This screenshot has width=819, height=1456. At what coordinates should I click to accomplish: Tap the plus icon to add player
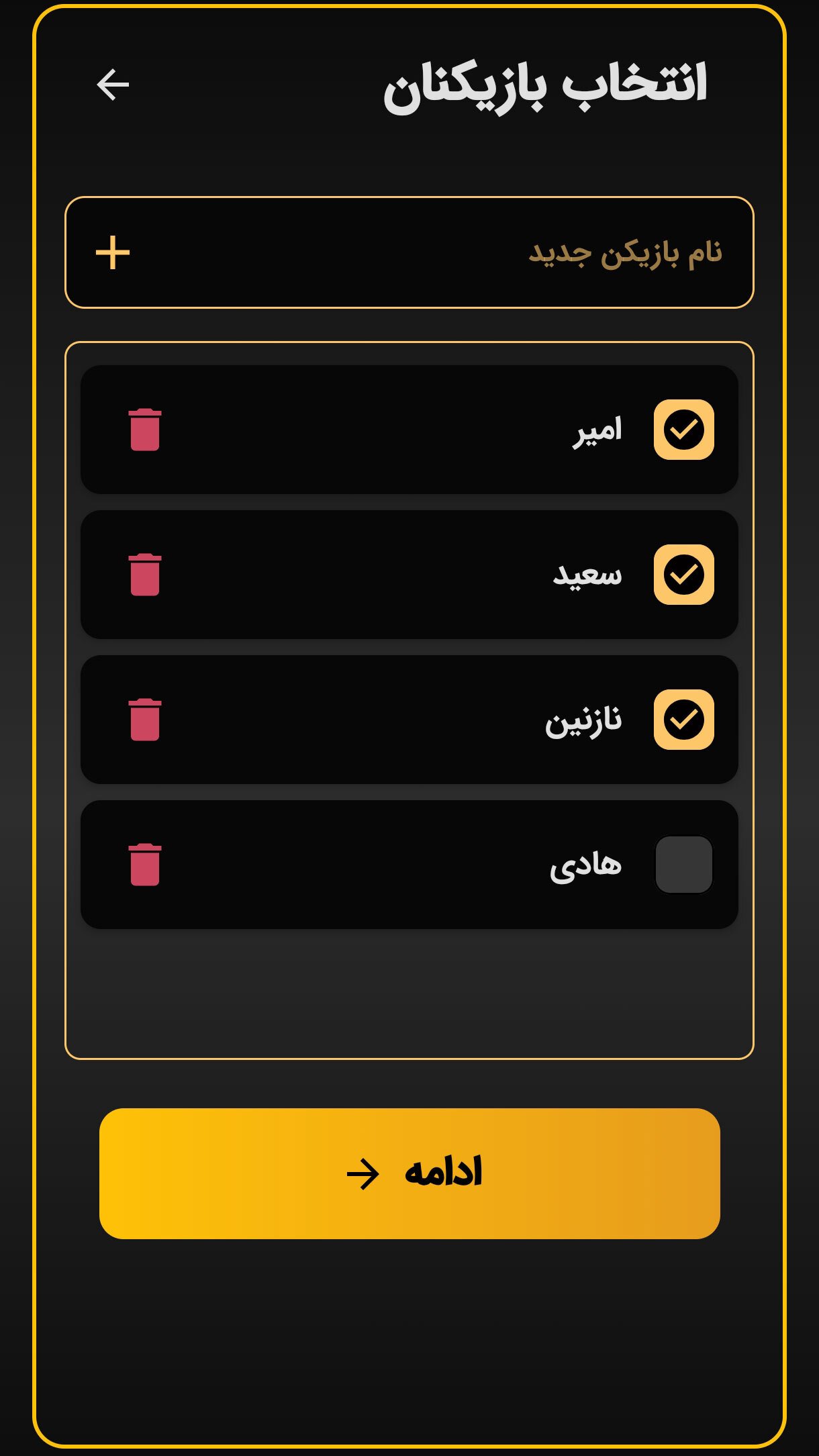point(113,253)
